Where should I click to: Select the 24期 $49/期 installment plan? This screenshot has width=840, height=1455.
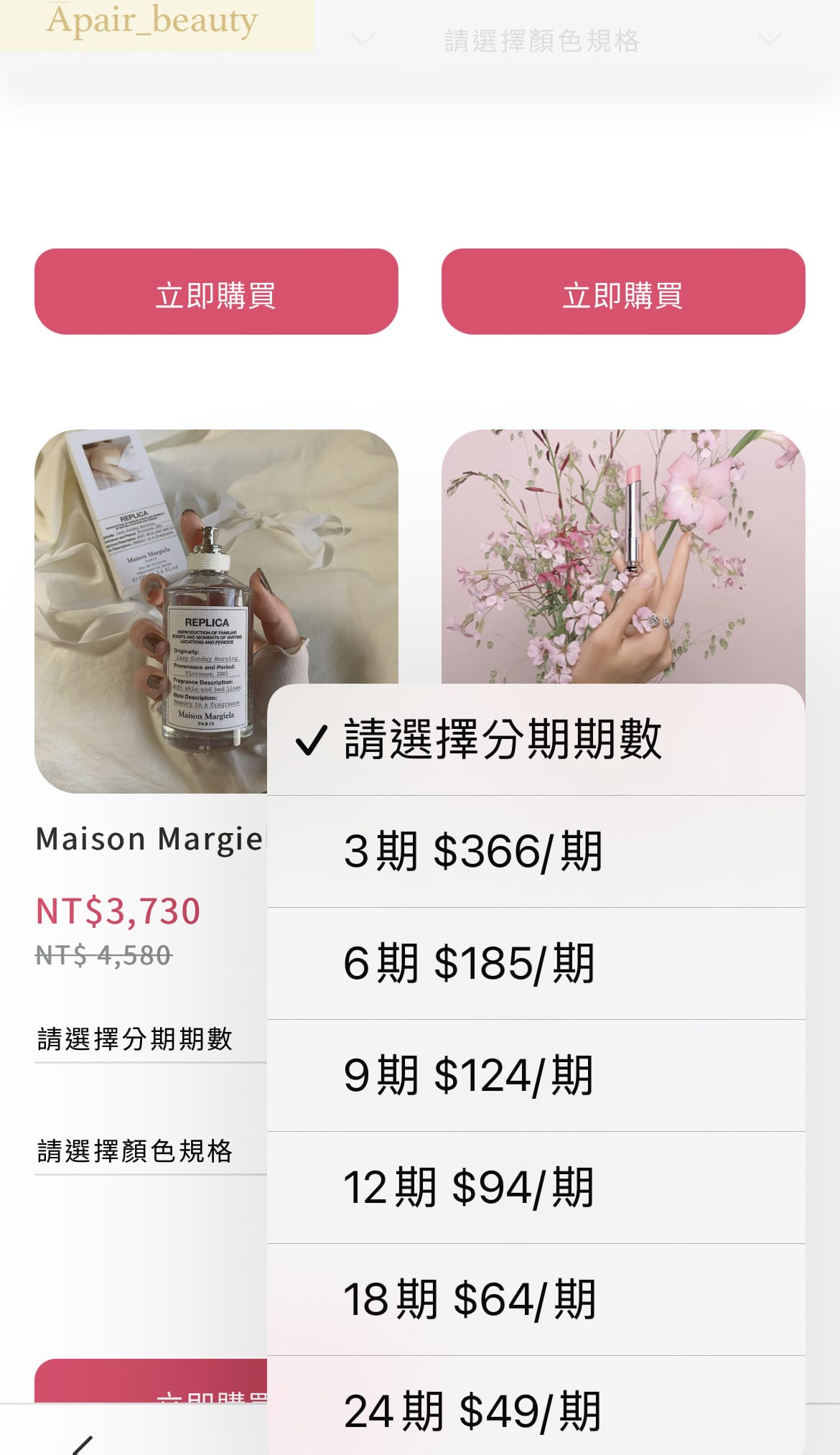(535, 1410)
